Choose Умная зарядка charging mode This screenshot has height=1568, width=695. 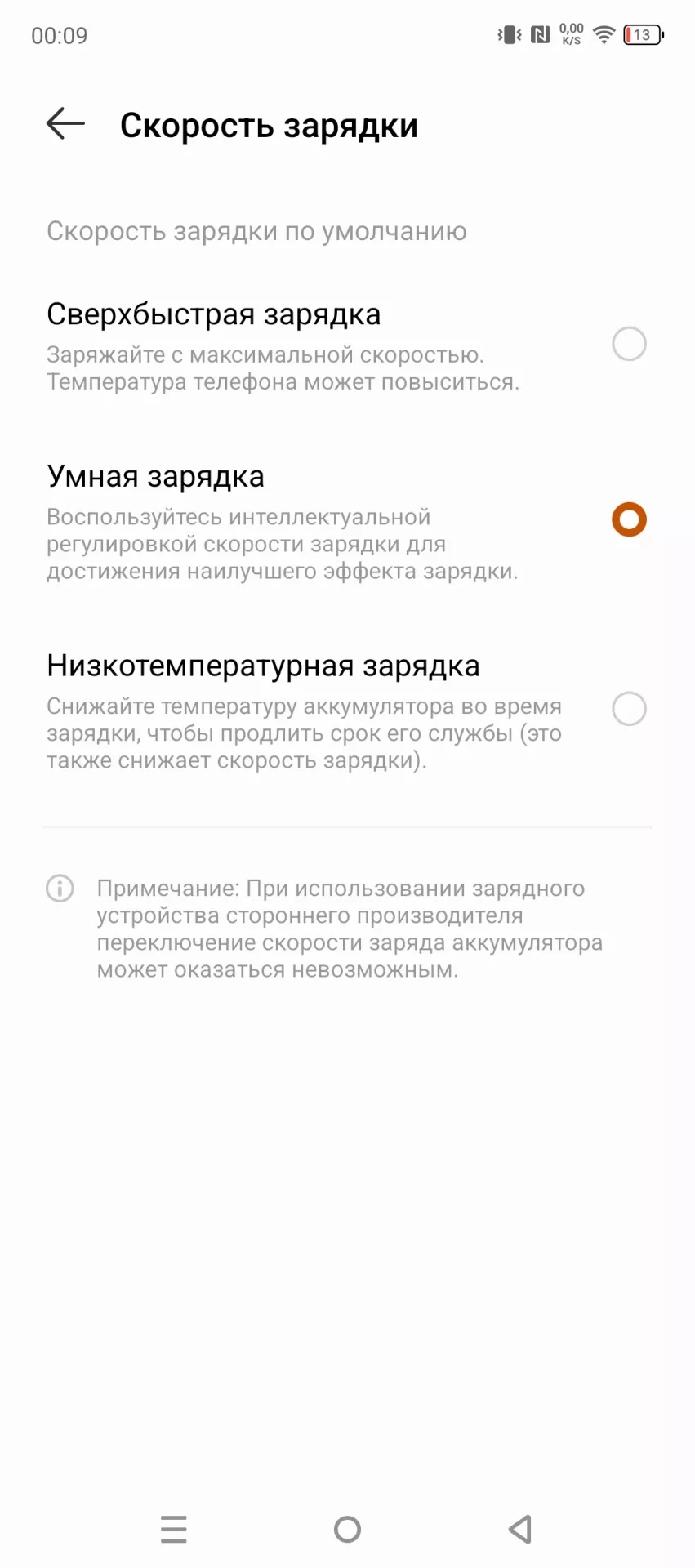click(x=347, y=520)
